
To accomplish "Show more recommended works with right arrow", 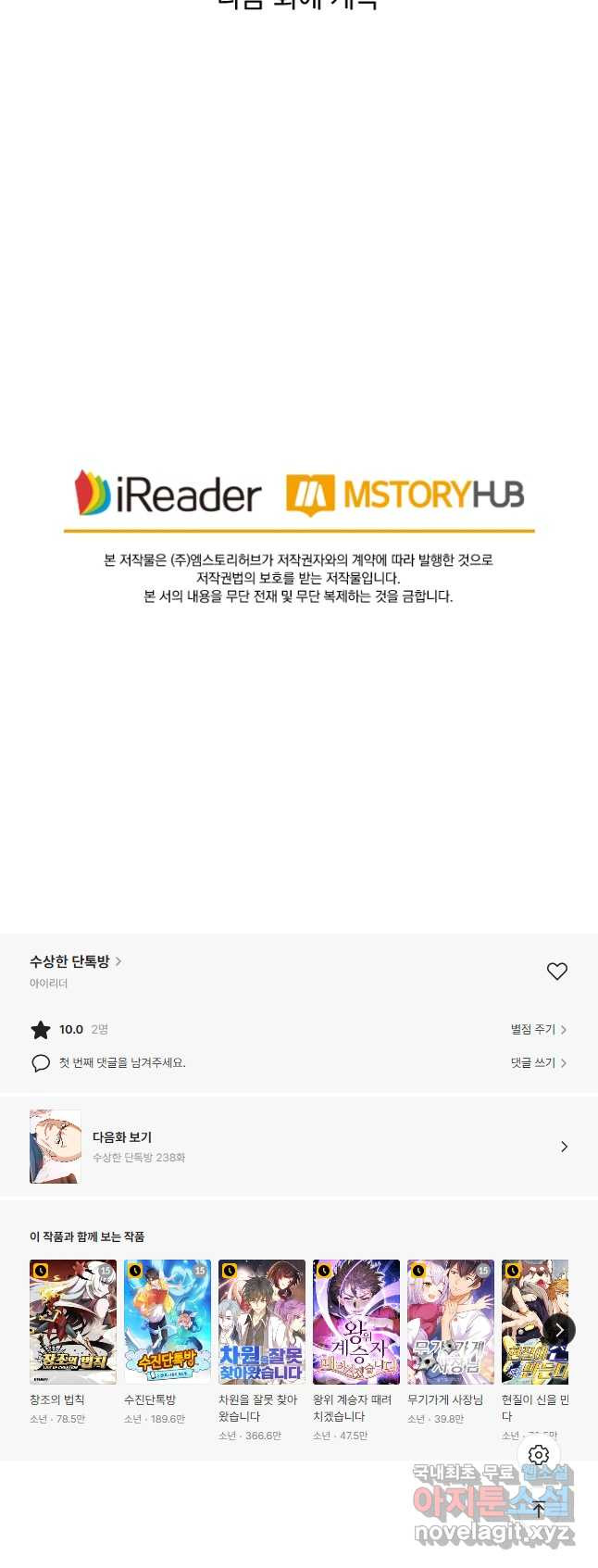I will (x=559, y=1329).
